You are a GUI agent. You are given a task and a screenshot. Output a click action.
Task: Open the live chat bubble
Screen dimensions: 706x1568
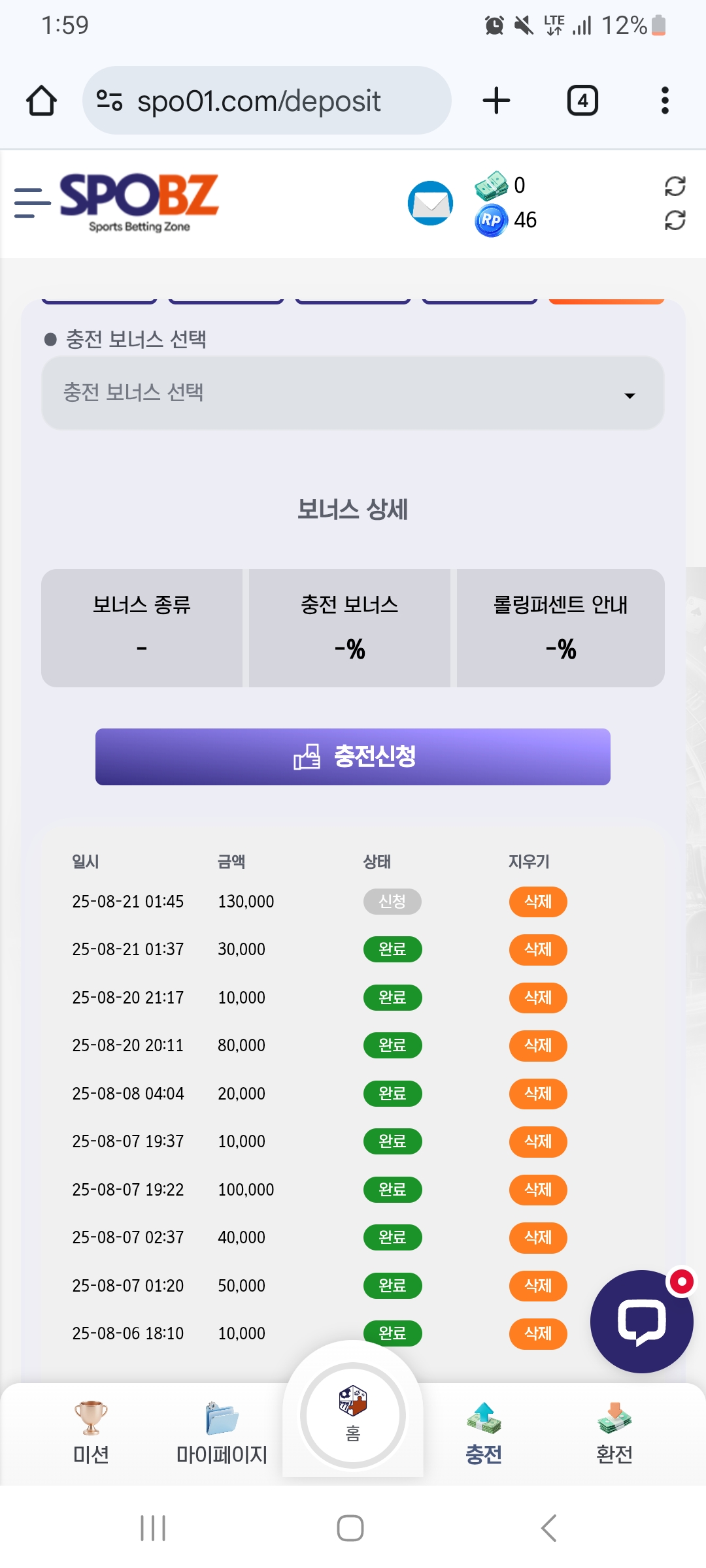tap(642, 1322)
